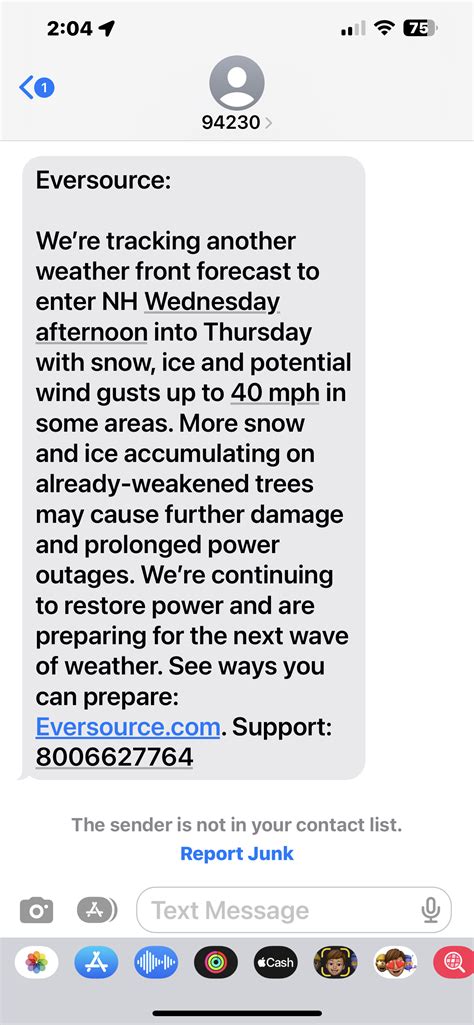The image size is (474, 1025).
Task: Record an audio message
Action: click(x=156, y=962)
